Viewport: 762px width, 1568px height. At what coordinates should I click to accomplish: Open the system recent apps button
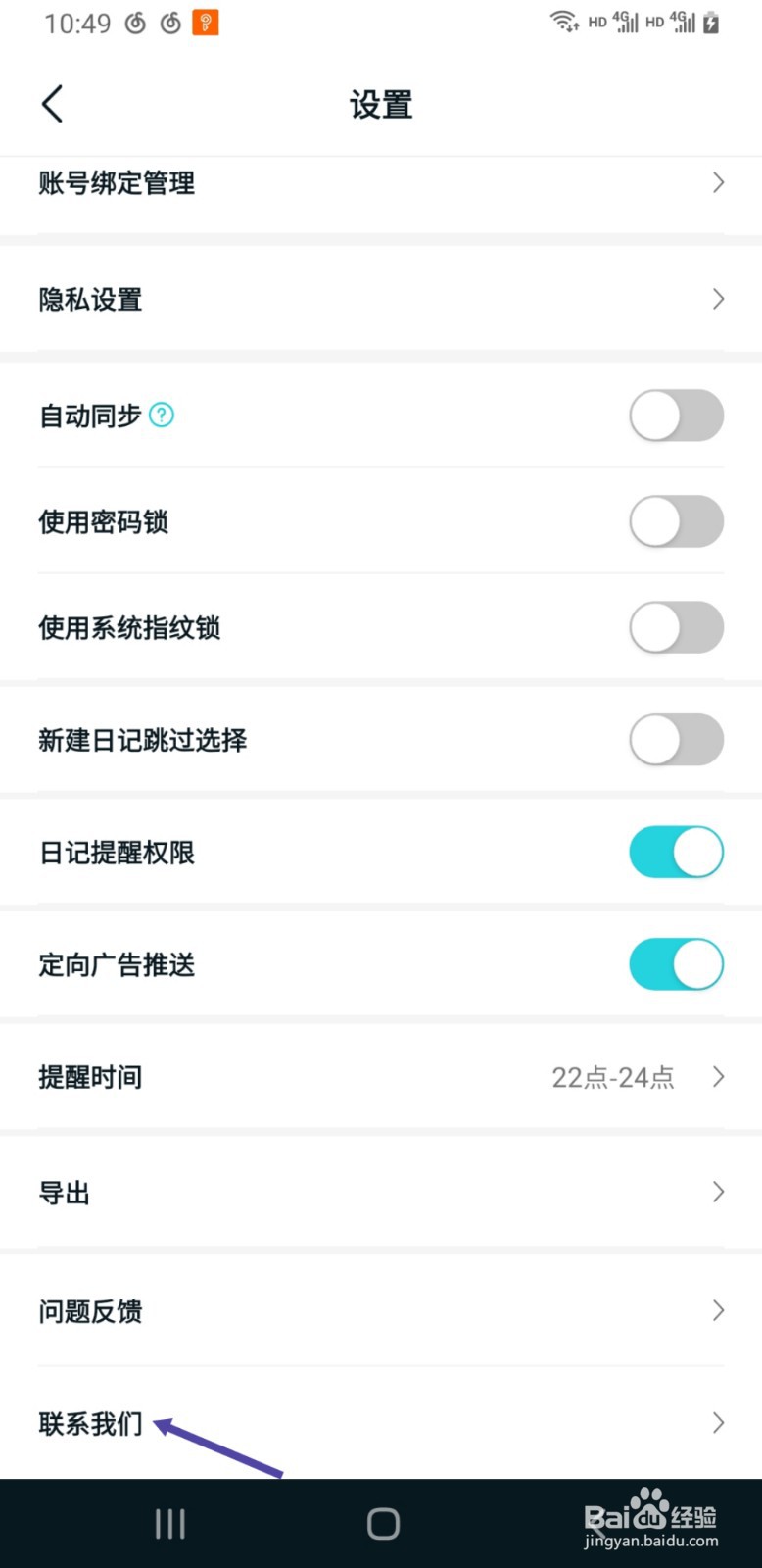coord(170,1524)
